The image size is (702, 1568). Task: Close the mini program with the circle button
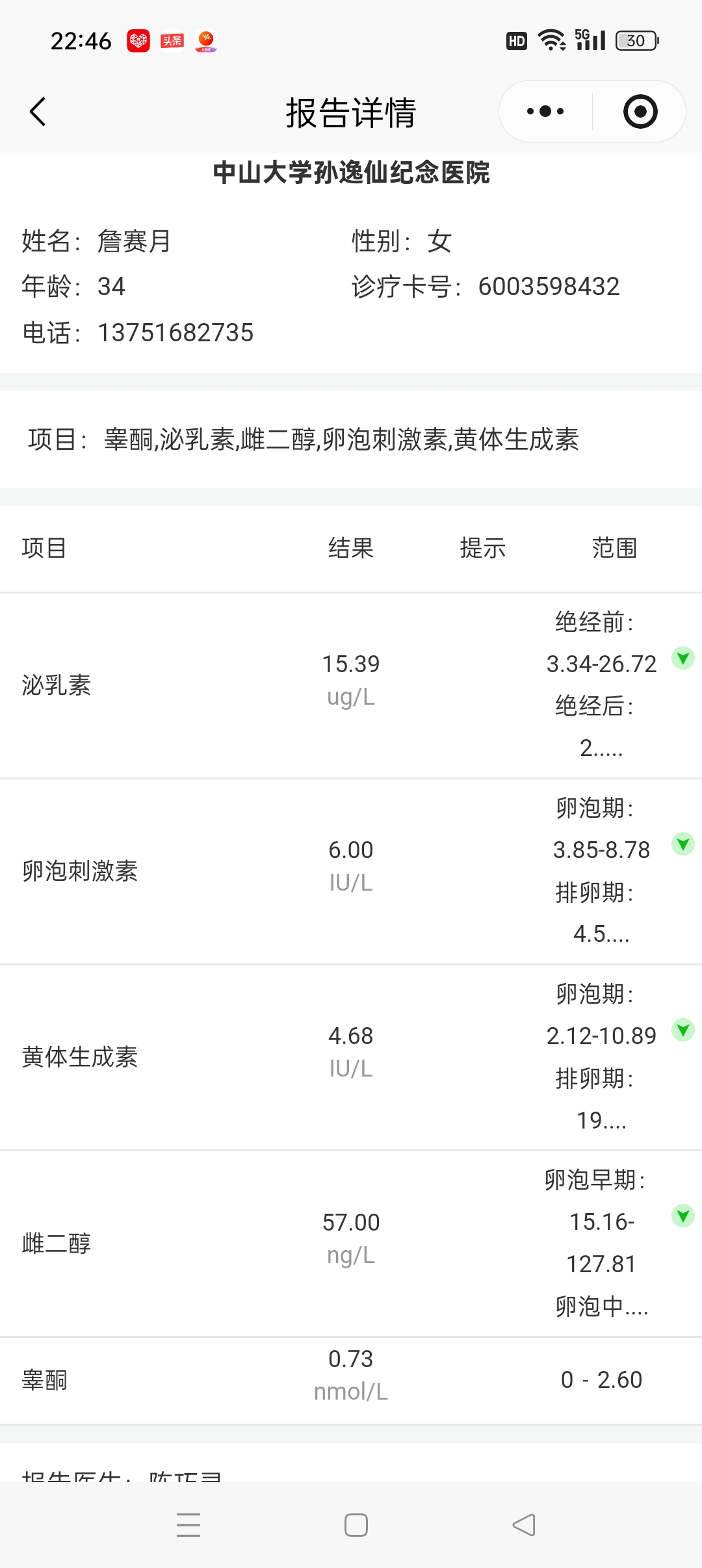tap(640, 112)
